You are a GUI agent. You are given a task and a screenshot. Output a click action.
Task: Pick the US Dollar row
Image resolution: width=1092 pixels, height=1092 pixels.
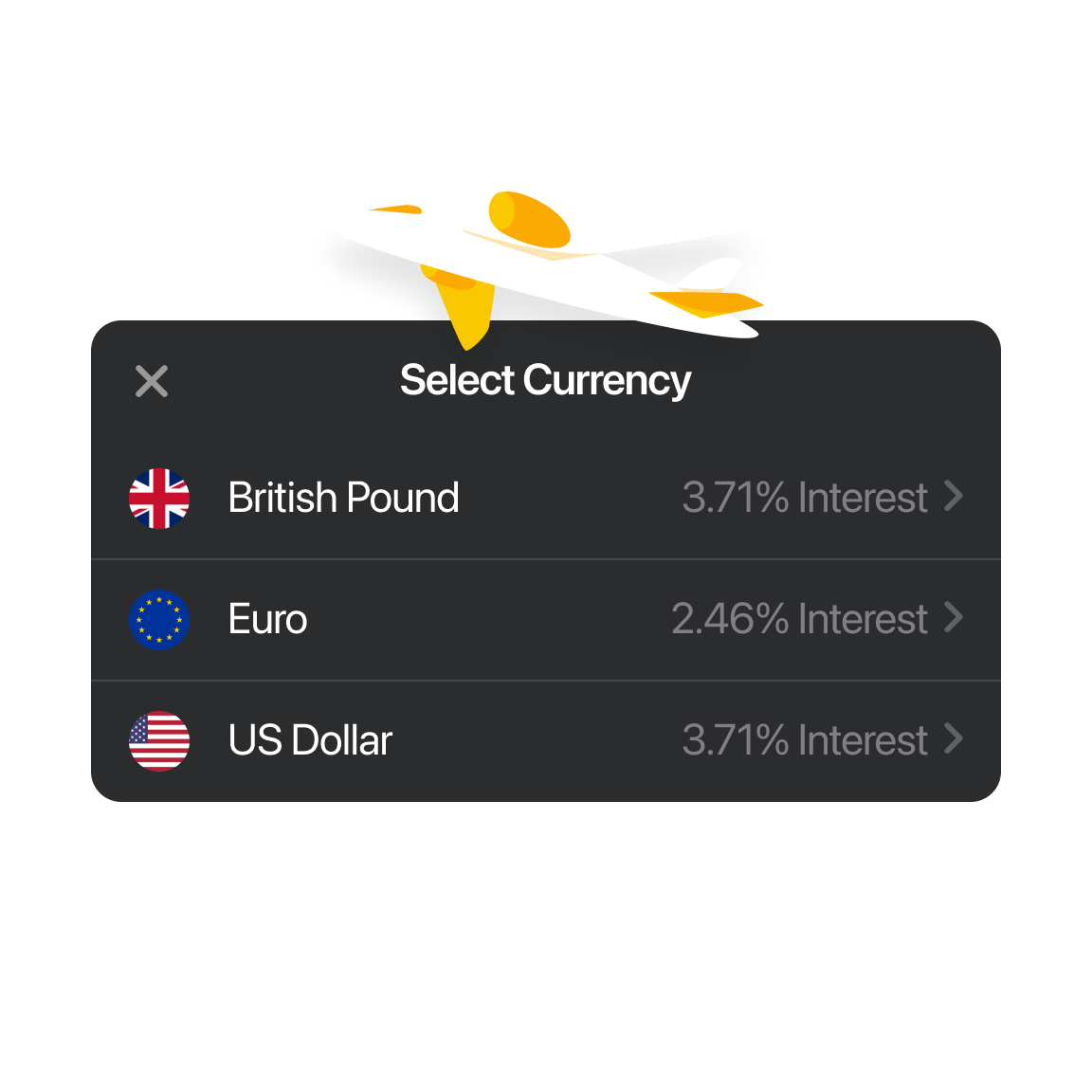click(x=545, y=740)
